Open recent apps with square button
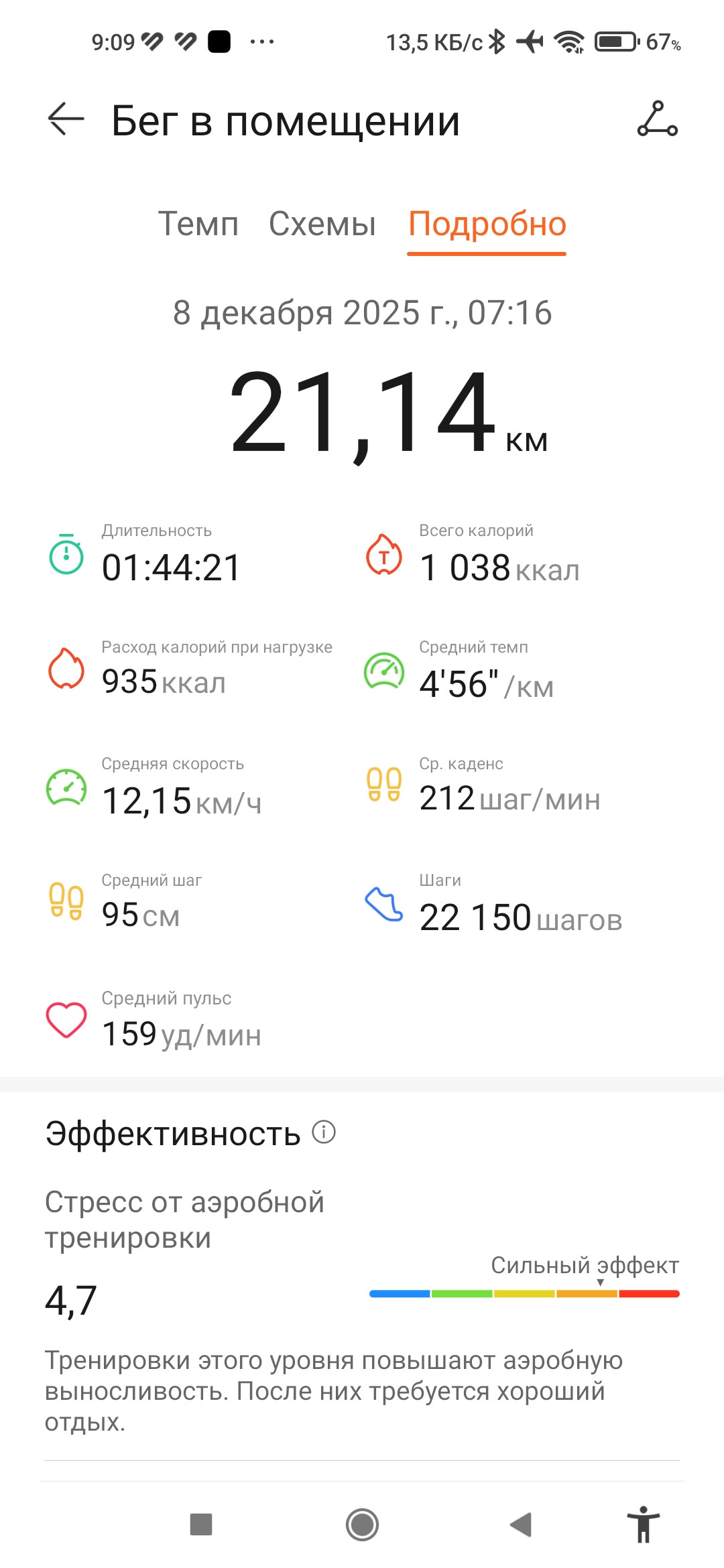 tap(201, 1524)
